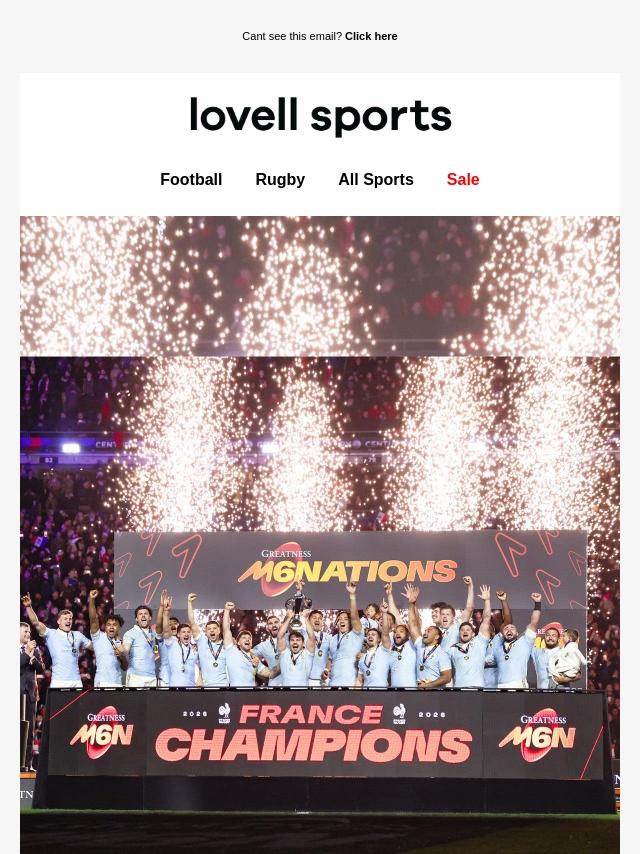Screen dimensions: 640x854
Task: Open the Sale link
Action: (x=463, y=180)
